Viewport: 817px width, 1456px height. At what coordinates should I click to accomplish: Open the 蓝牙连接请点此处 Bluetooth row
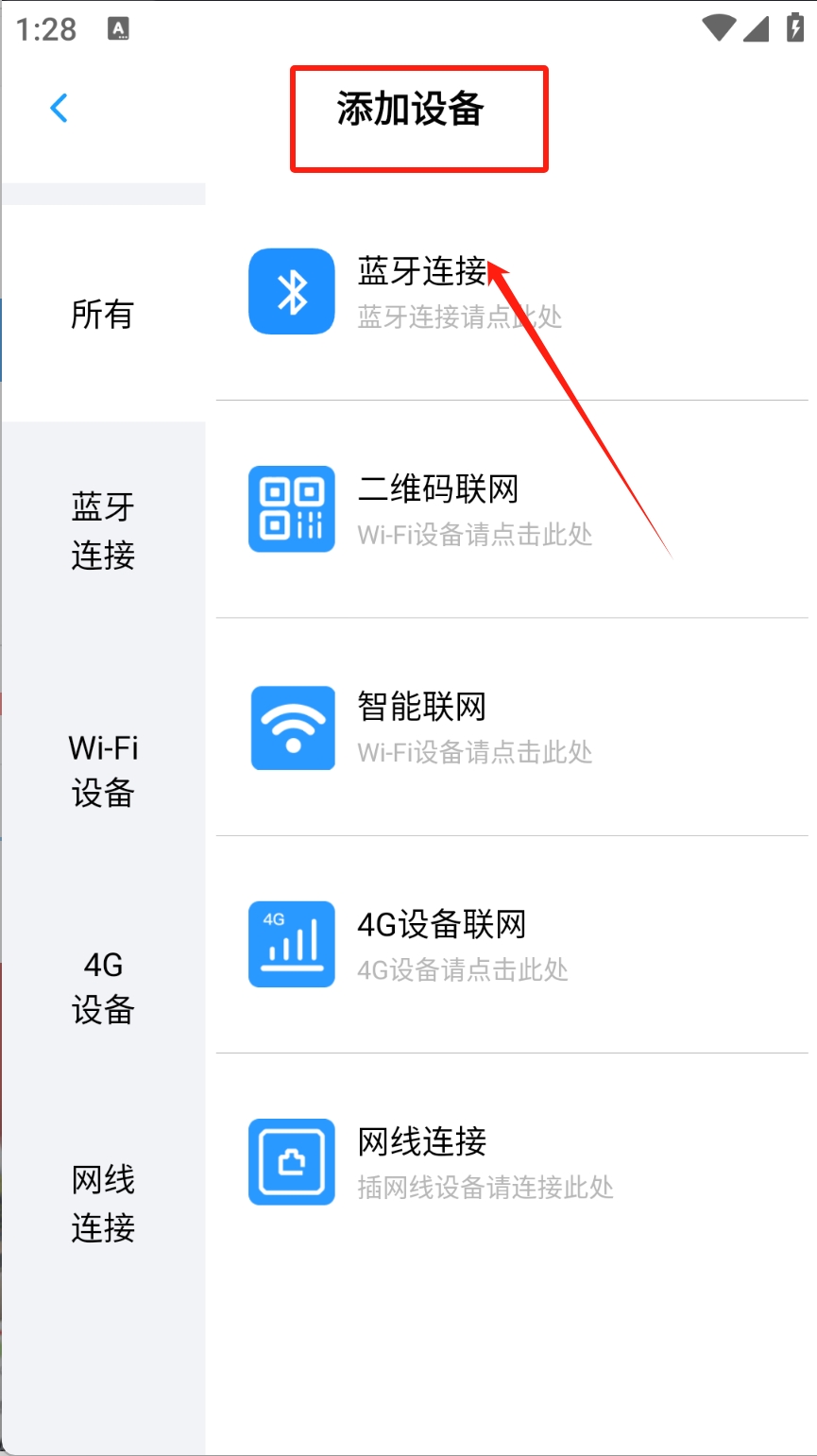pos(512,291)
